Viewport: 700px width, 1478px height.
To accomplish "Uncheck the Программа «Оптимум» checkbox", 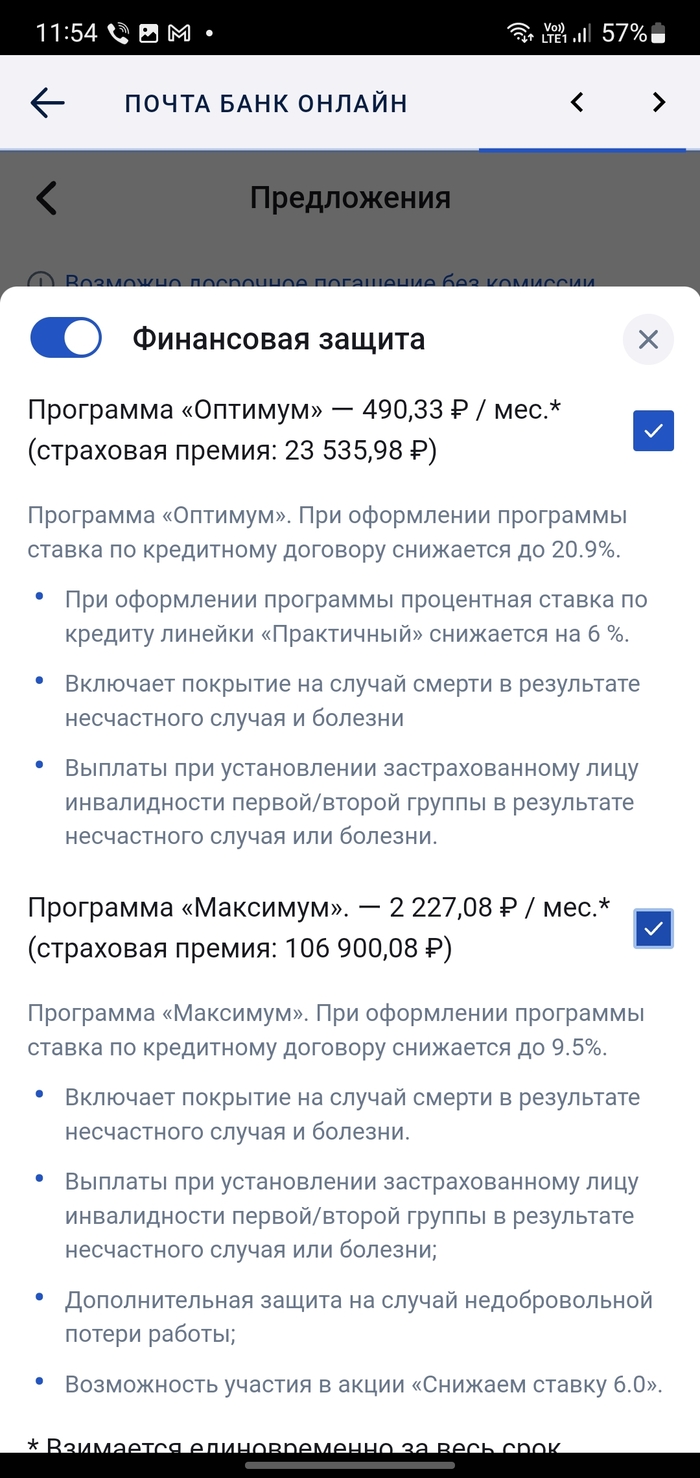I will tap(653, 431).
